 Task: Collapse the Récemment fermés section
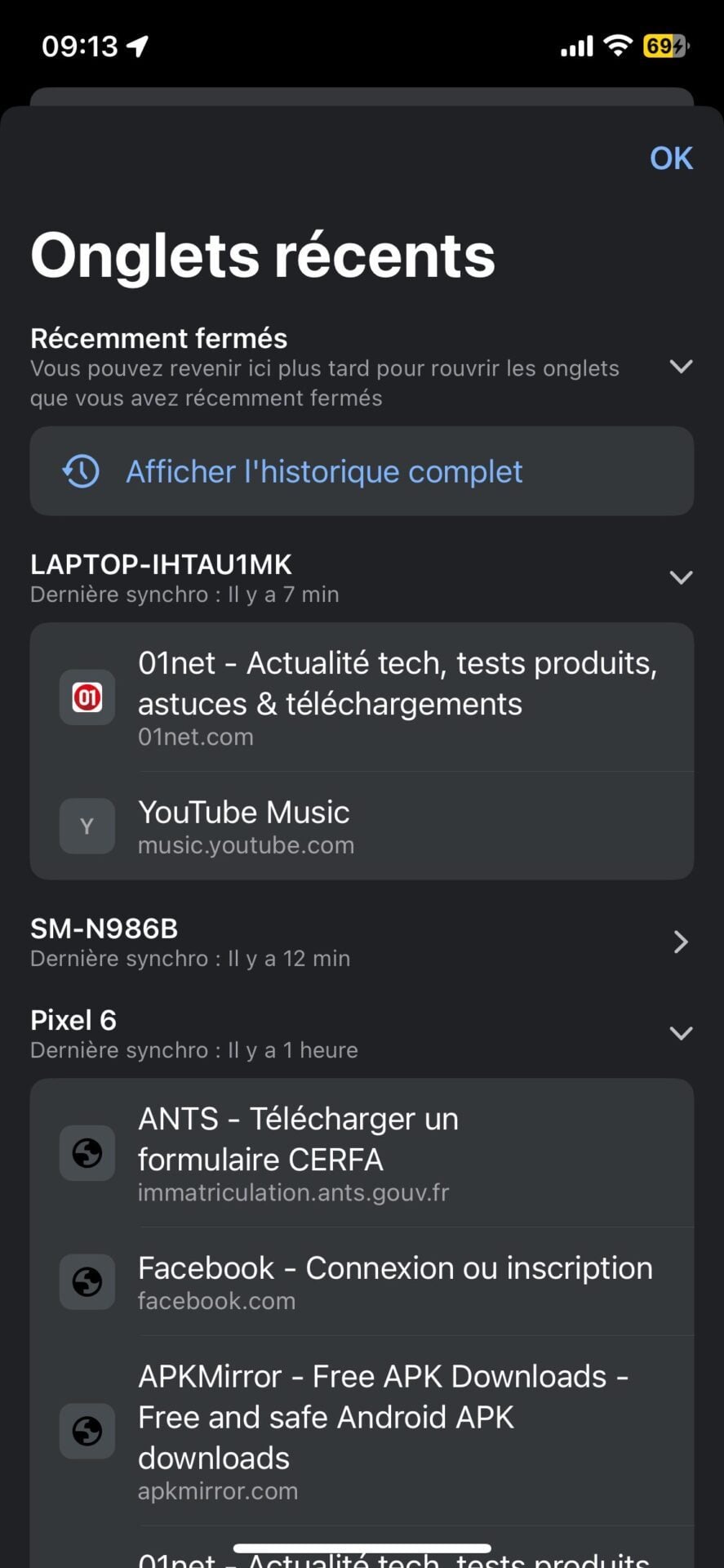tap(680, 367)
